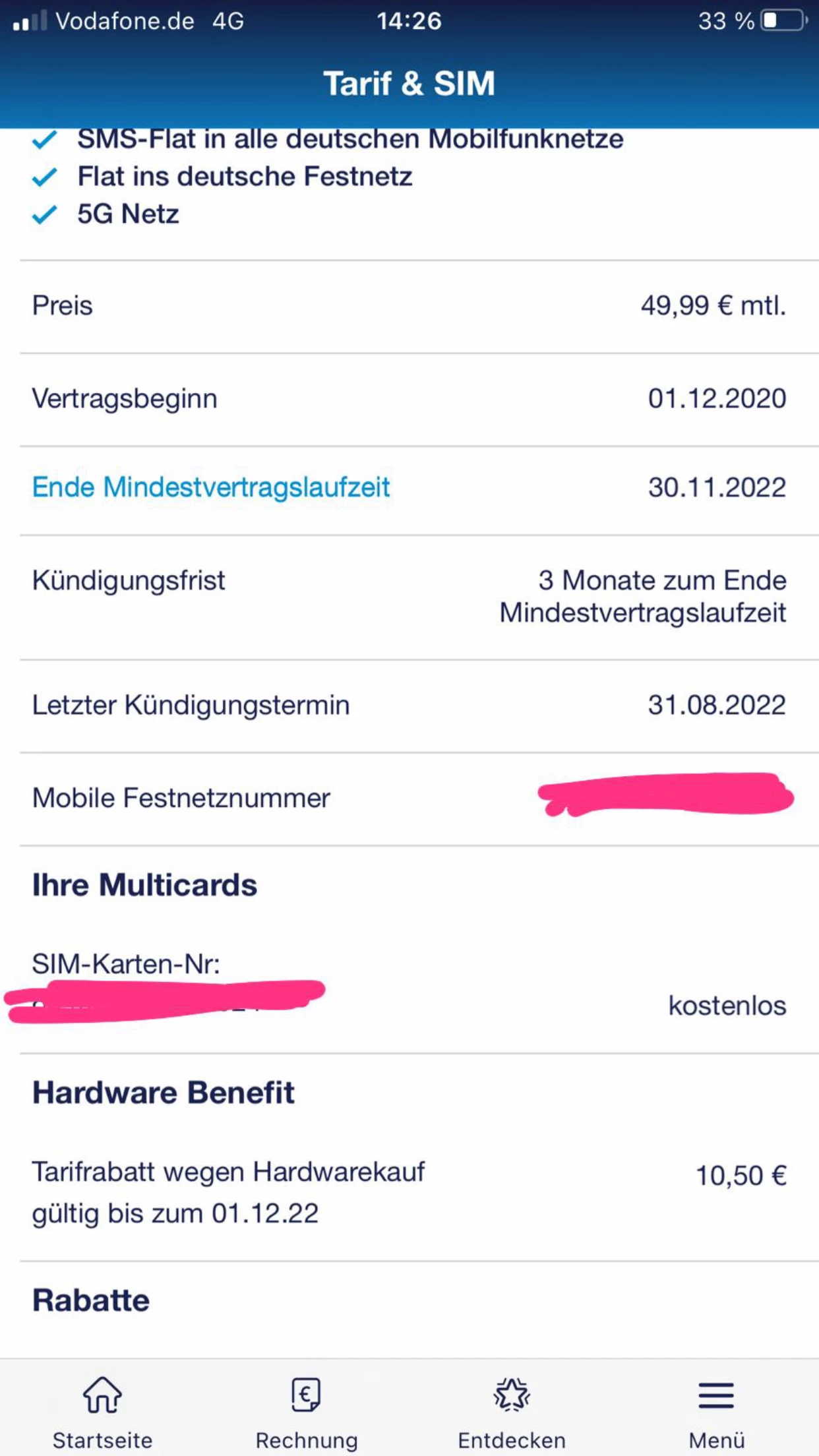Open the Ende Mindestvertragslaufzeit link
819x1456 pixels.
[x=211, y=488]
